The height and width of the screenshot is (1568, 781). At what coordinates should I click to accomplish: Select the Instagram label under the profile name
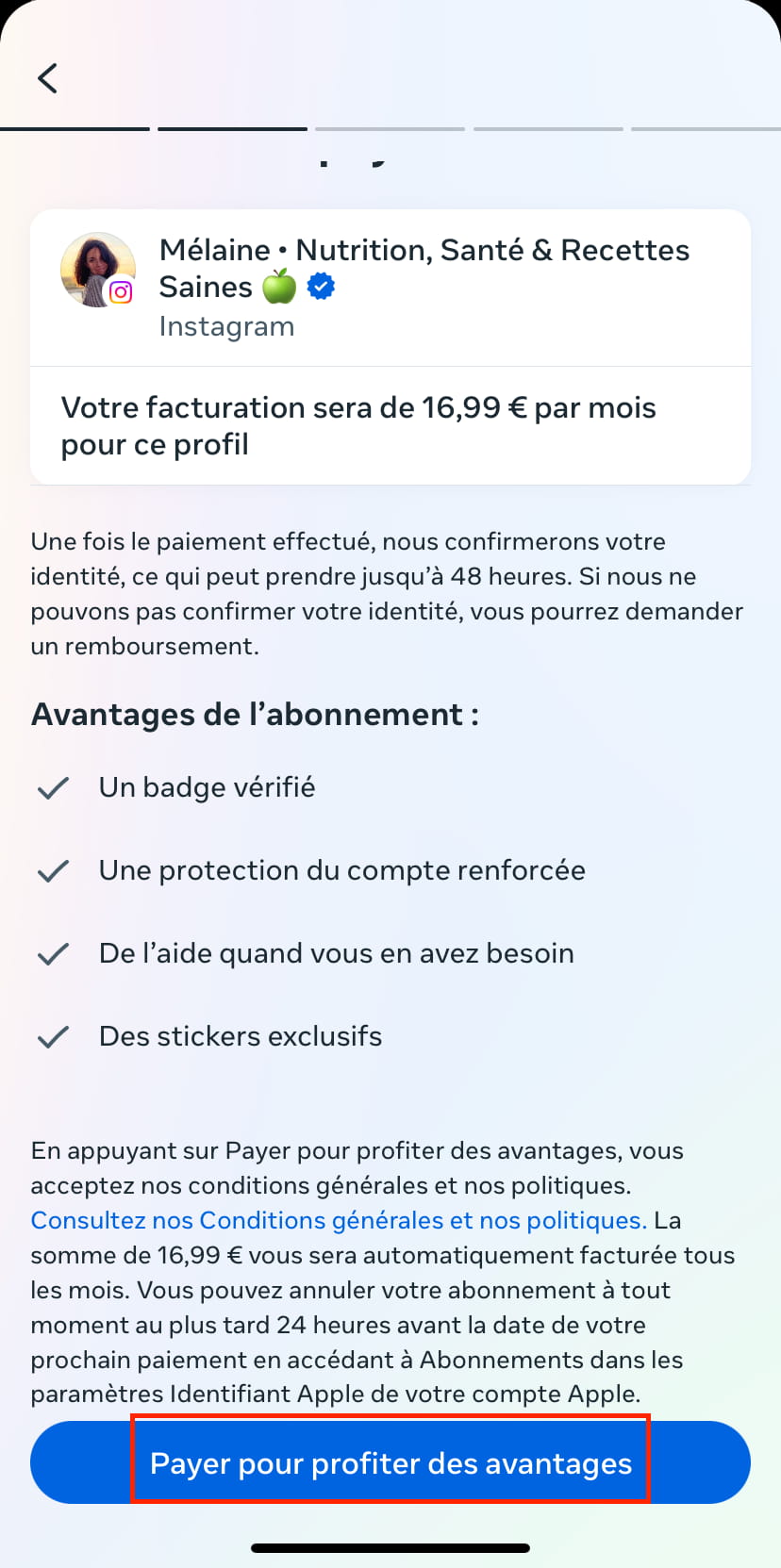tap(226, 326)
